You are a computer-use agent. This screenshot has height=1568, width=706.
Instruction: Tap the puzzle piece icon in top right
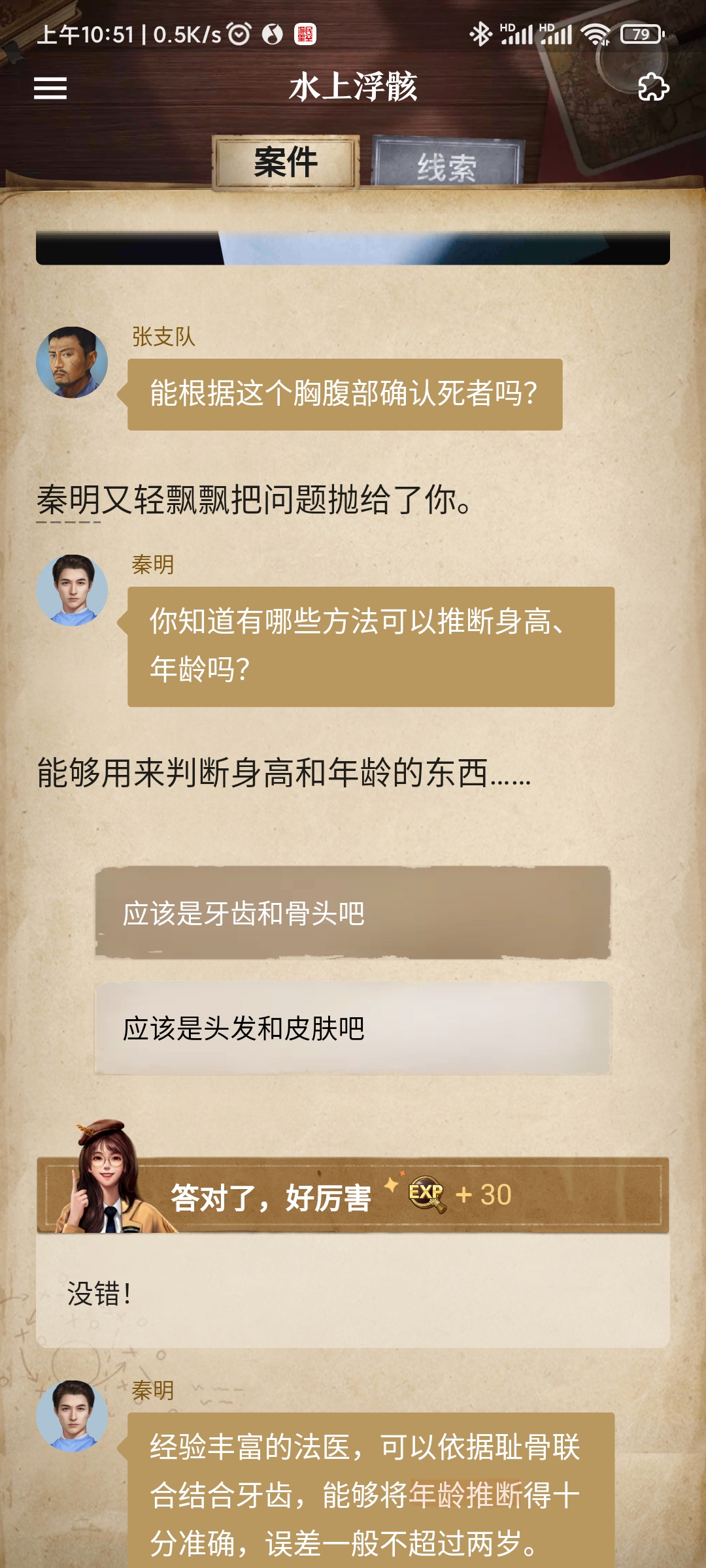tap(653, 86)
